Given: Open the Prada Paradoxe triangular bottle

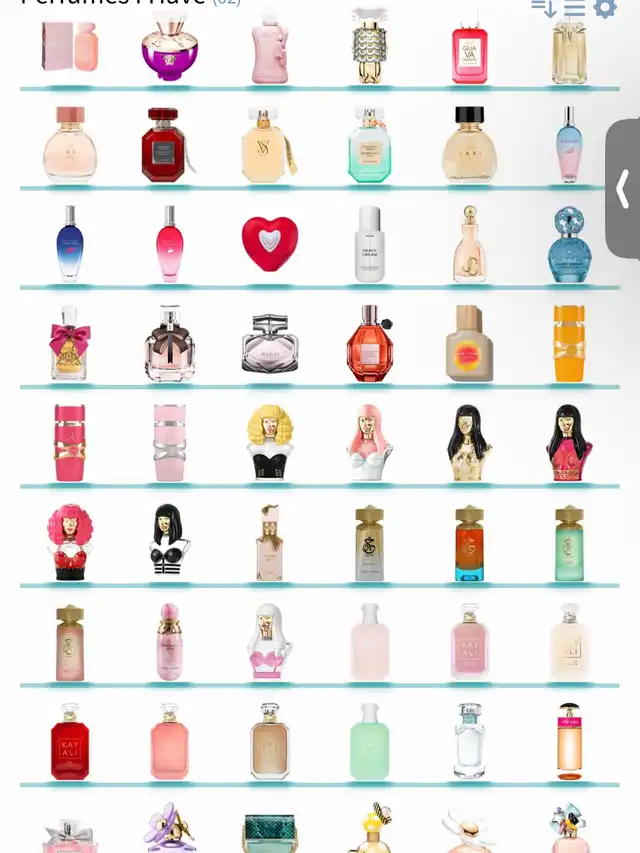Looking at the screenshot, I should click(x=569, y=741).
